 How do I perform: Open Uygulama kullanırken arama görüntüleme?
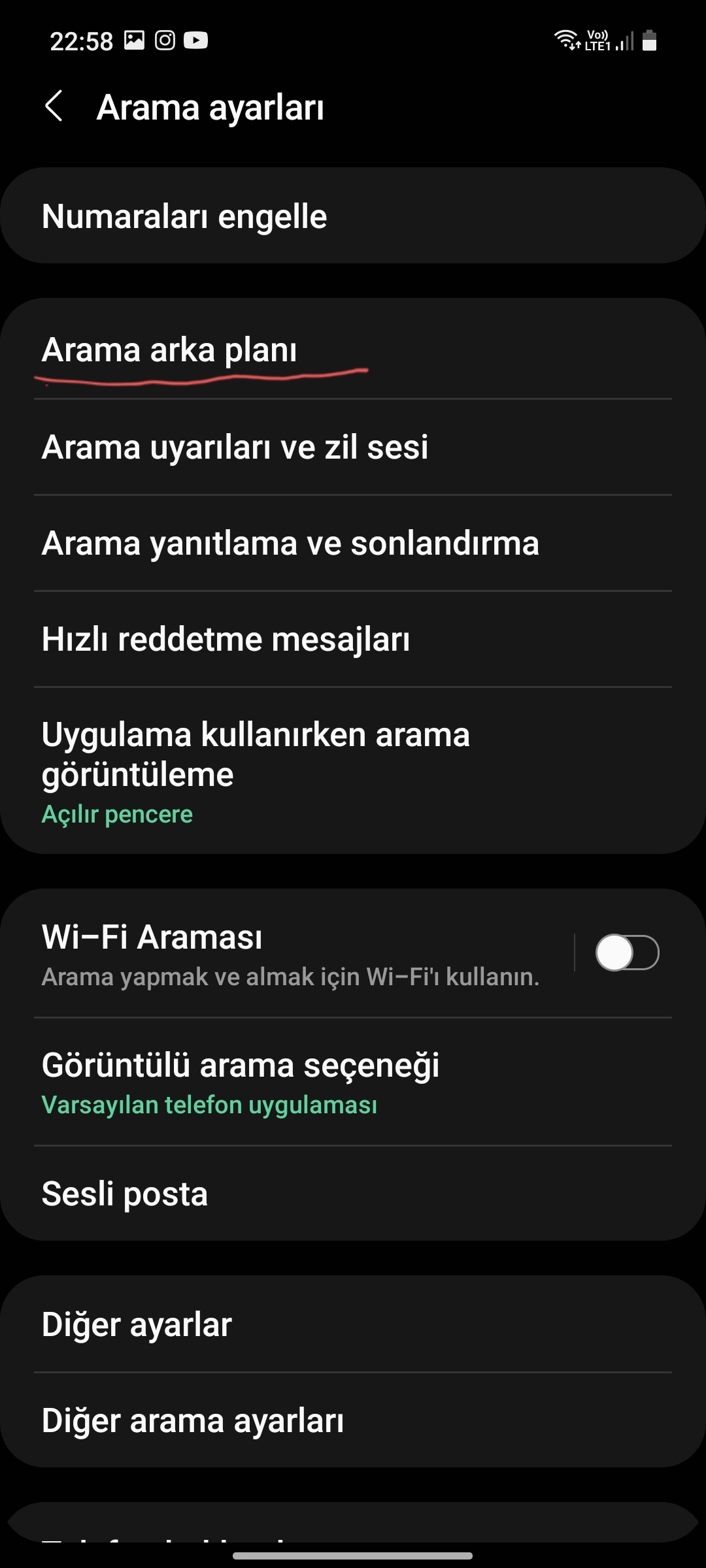coord(353,770)
